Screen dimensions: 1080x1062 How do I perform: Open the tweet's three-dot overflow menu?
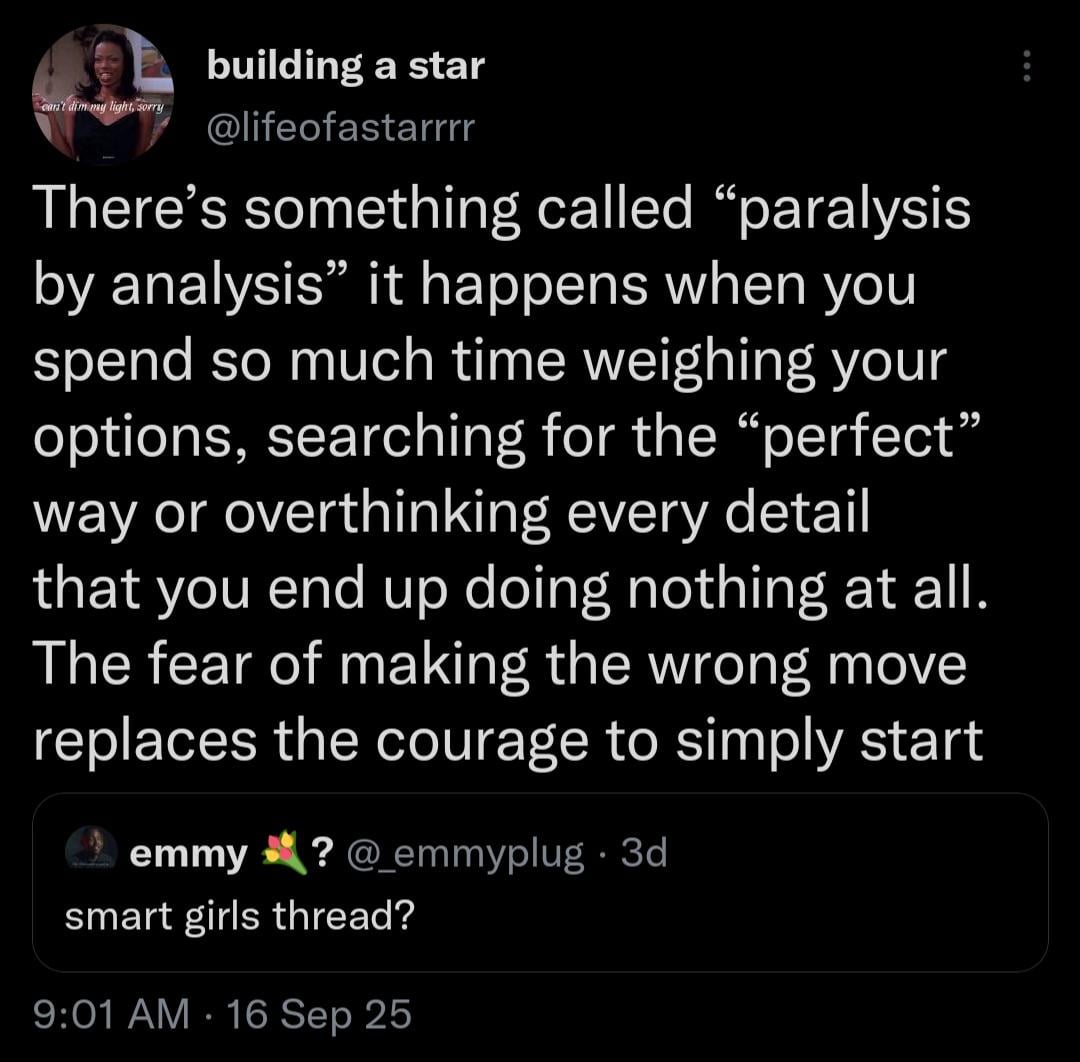click(x=1023, y=67)
